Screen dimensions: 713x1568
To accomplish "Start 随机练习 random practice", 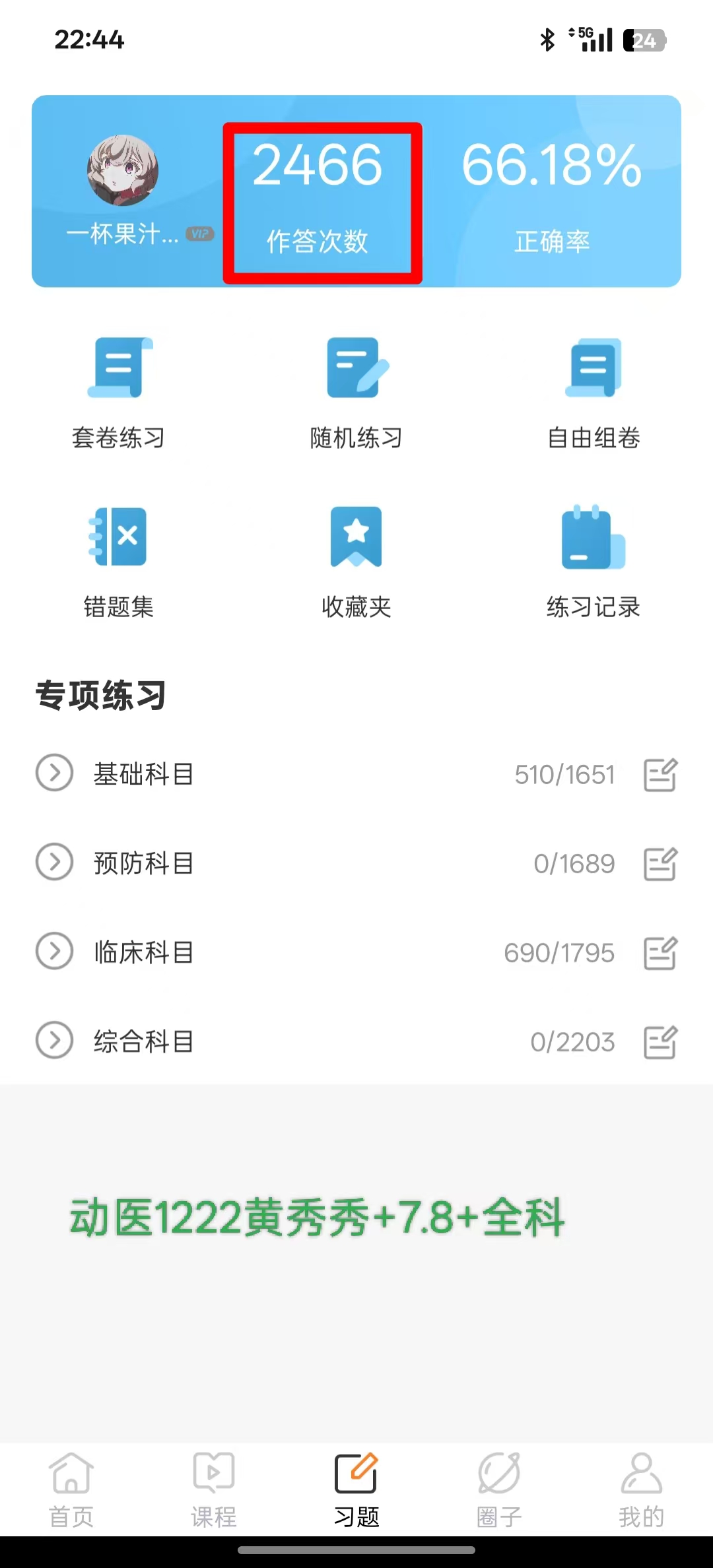I will click(x=356, y=393).
